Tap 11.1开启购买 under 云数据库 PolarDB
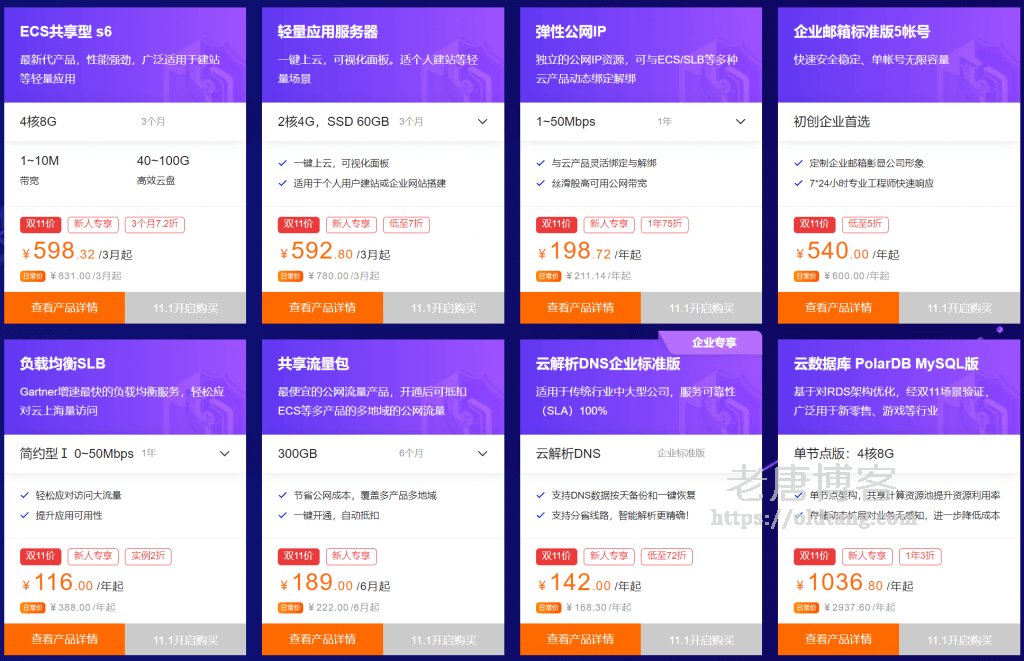Viewport: 1024px width, 661px height. click(959, 639)
